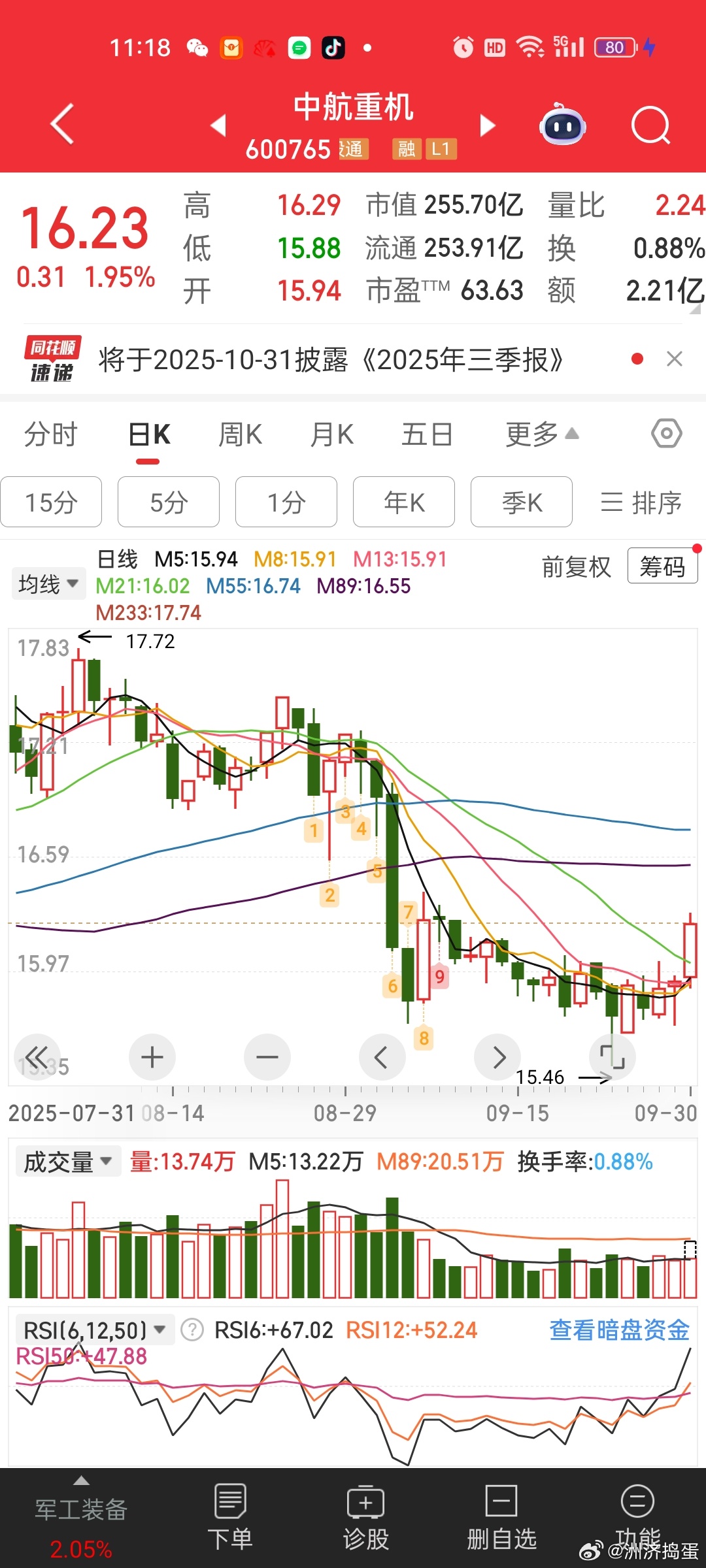Image resolution: width=706 pixels, height=1568 pixels.
Task: Go back using the top-left arrow
Action: [x=63, y=124]
